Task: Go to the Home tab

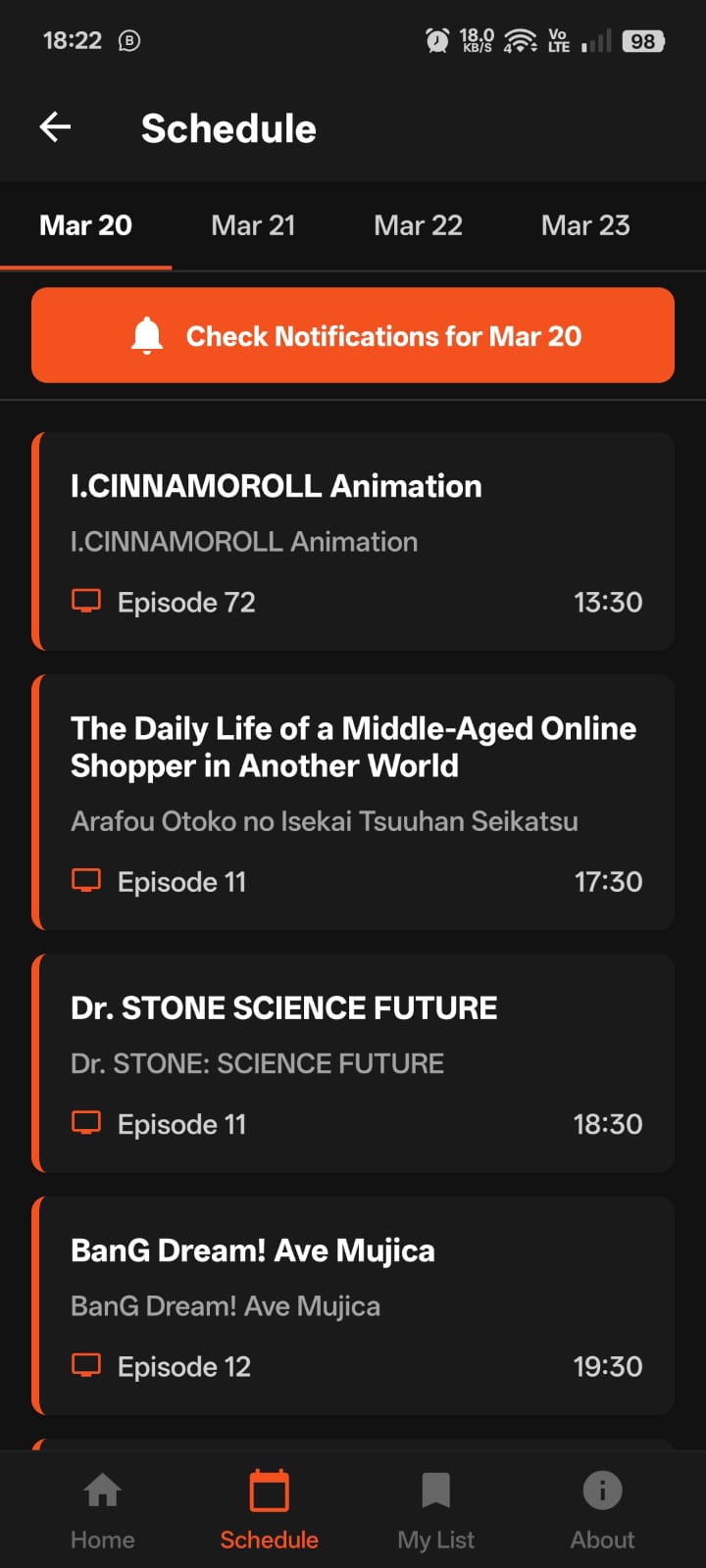Action: click(x=103, y=1509)
